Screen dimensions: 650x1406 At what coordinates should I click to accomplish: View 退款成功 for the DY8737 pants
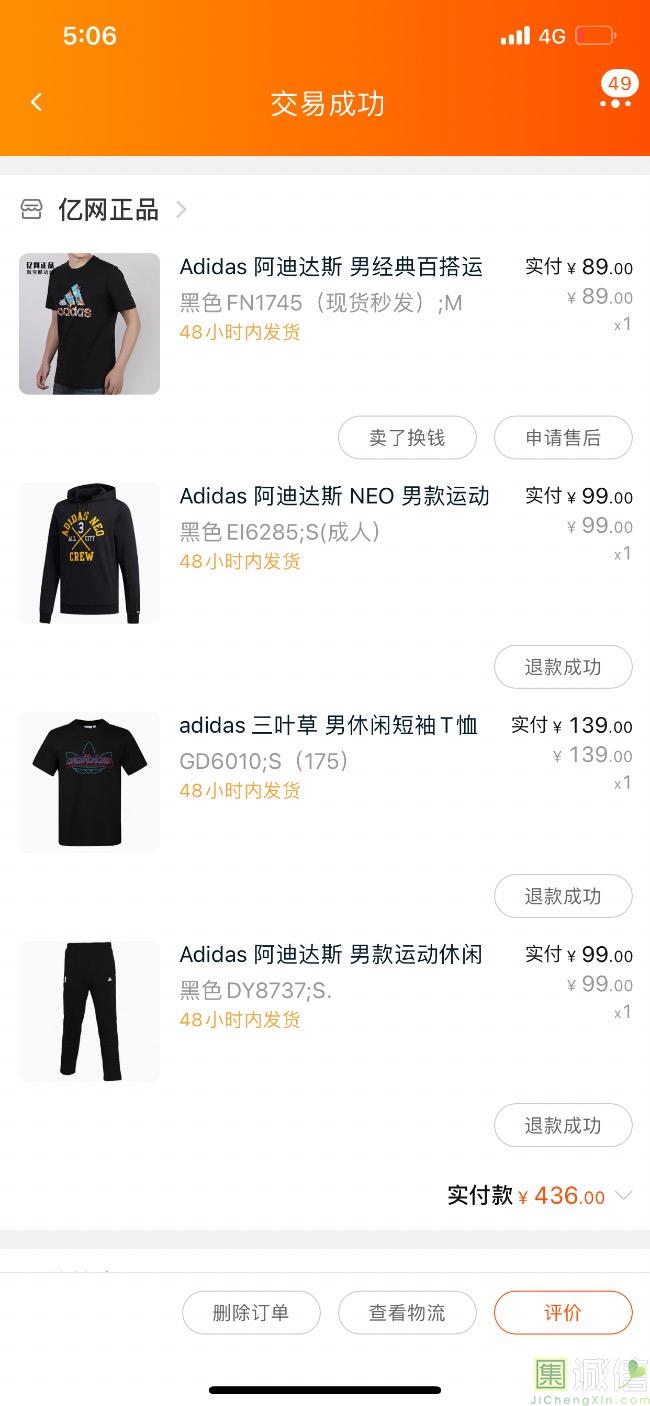click(563, 1125)
